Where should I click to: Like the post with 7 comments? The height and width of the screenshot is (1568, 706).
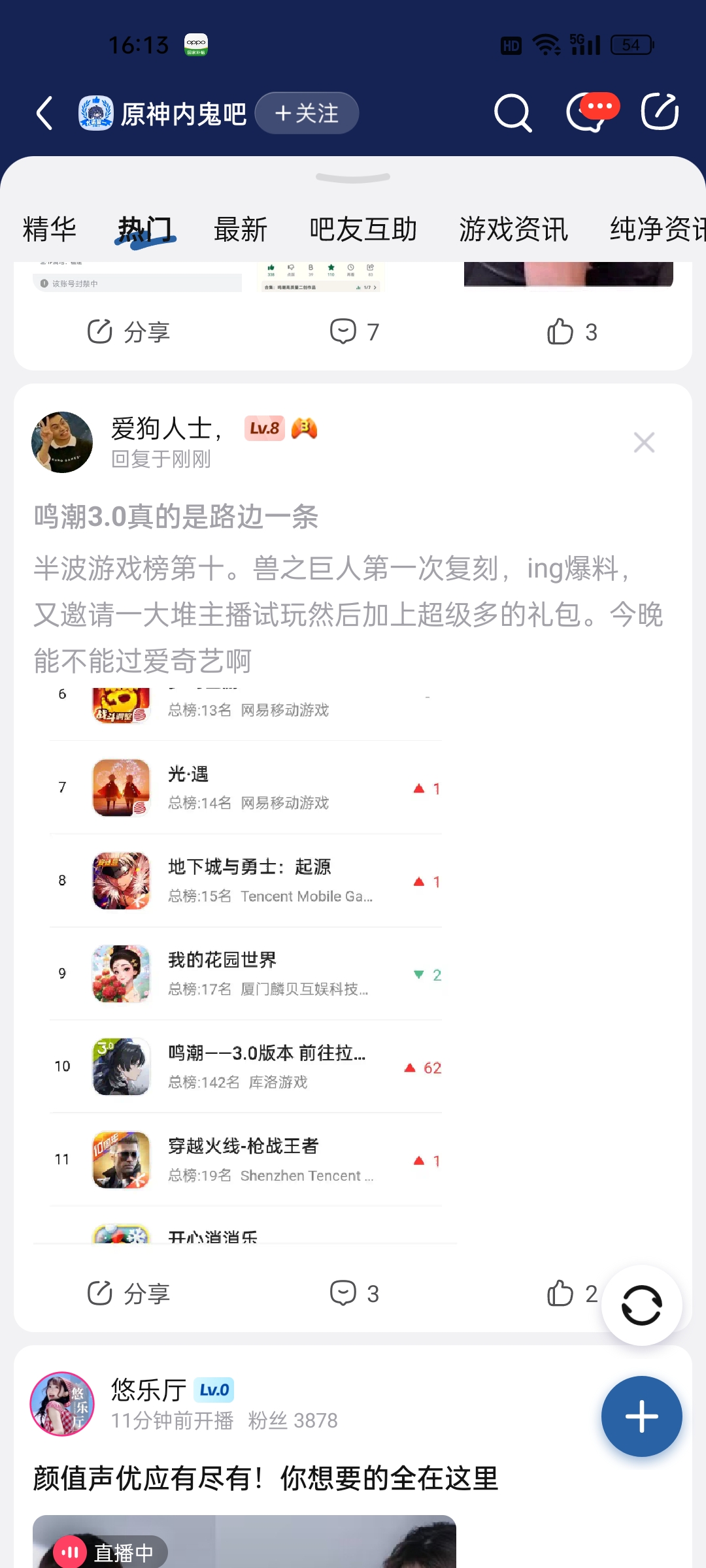(x=571, y=332)
